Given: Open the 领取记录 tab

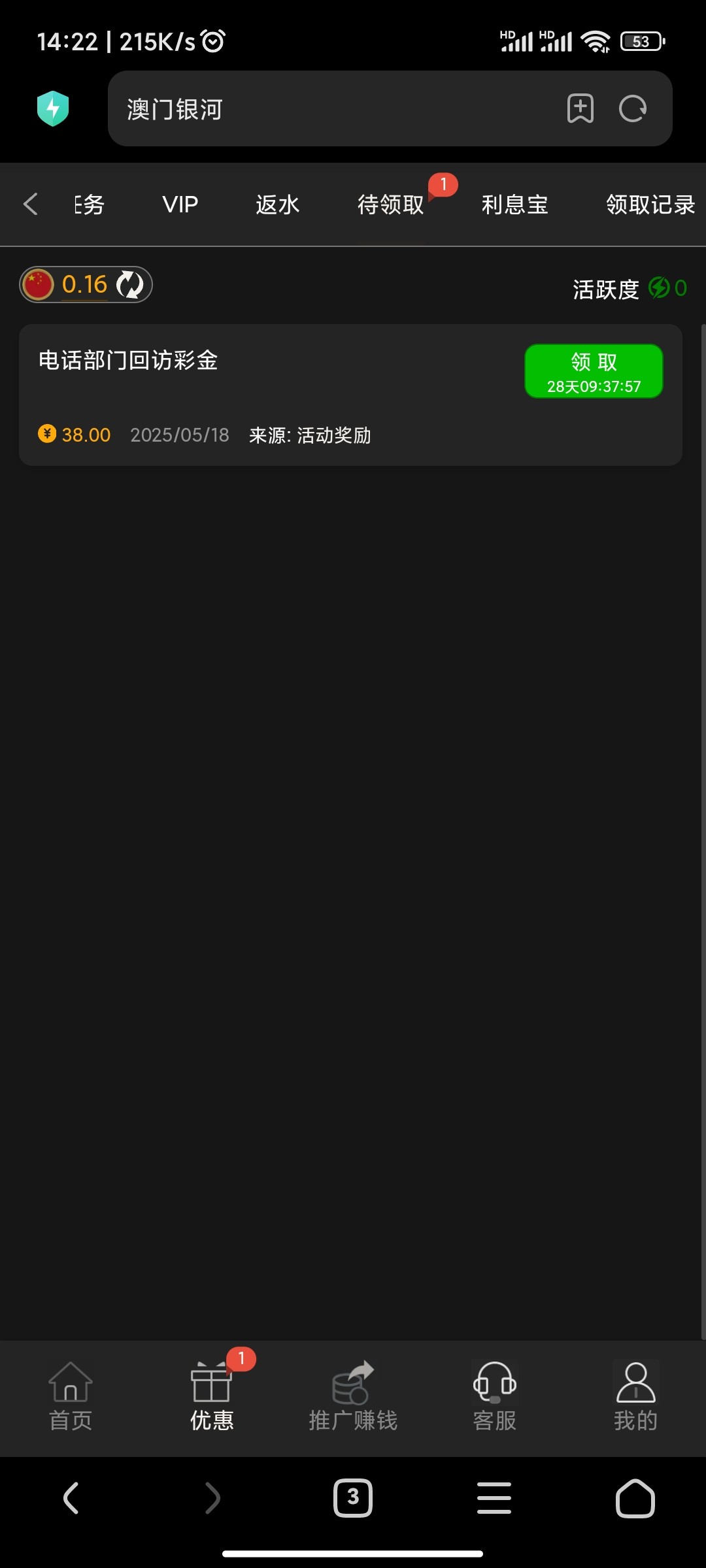Looking at the screenshot, I should click(x=650, y=204).
